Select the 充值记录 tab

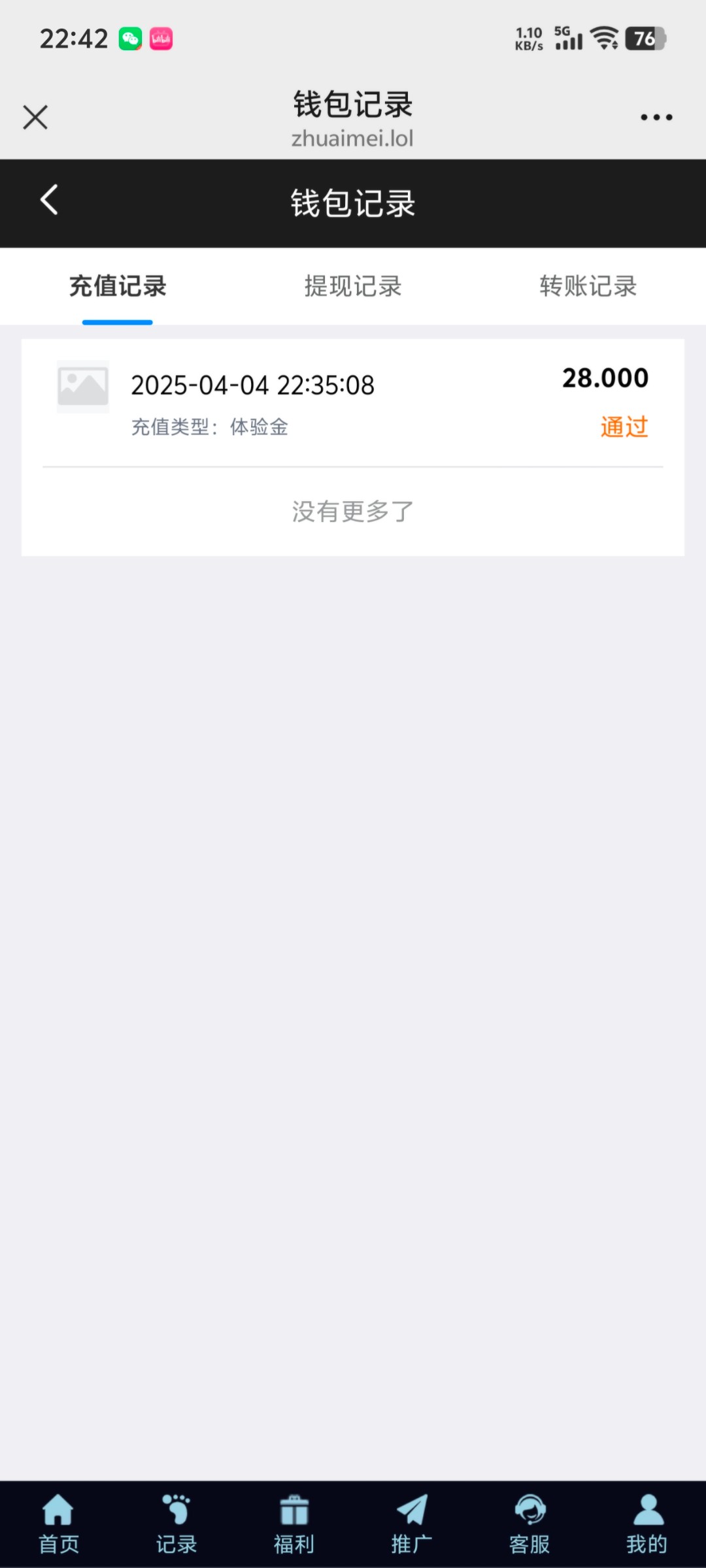118,286
